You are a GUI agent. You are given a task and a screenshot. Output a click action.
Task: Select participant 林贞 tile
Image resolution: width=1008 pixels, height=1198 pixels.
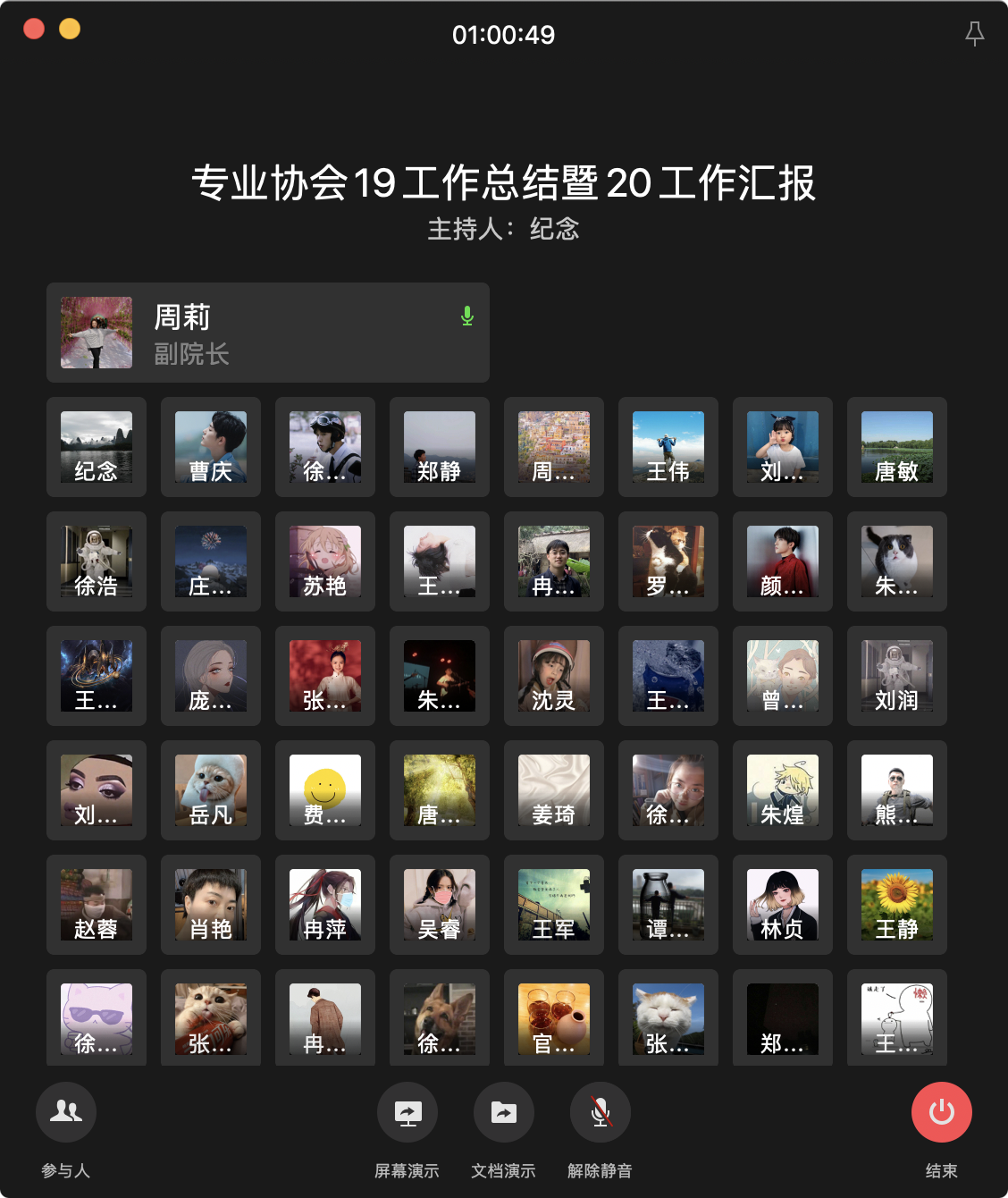[x=783, y=905]
